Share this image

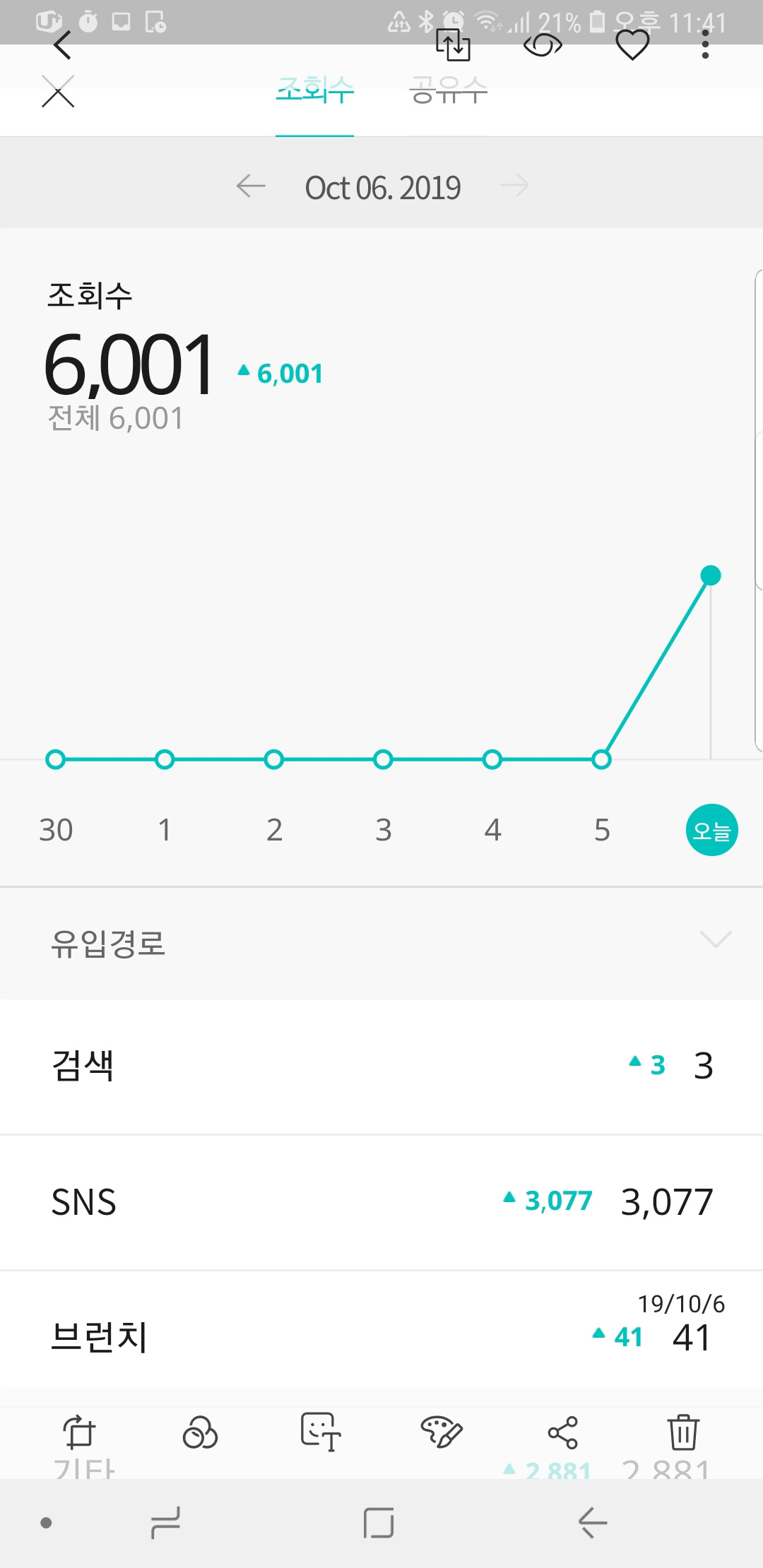(x=563, y=1432)
